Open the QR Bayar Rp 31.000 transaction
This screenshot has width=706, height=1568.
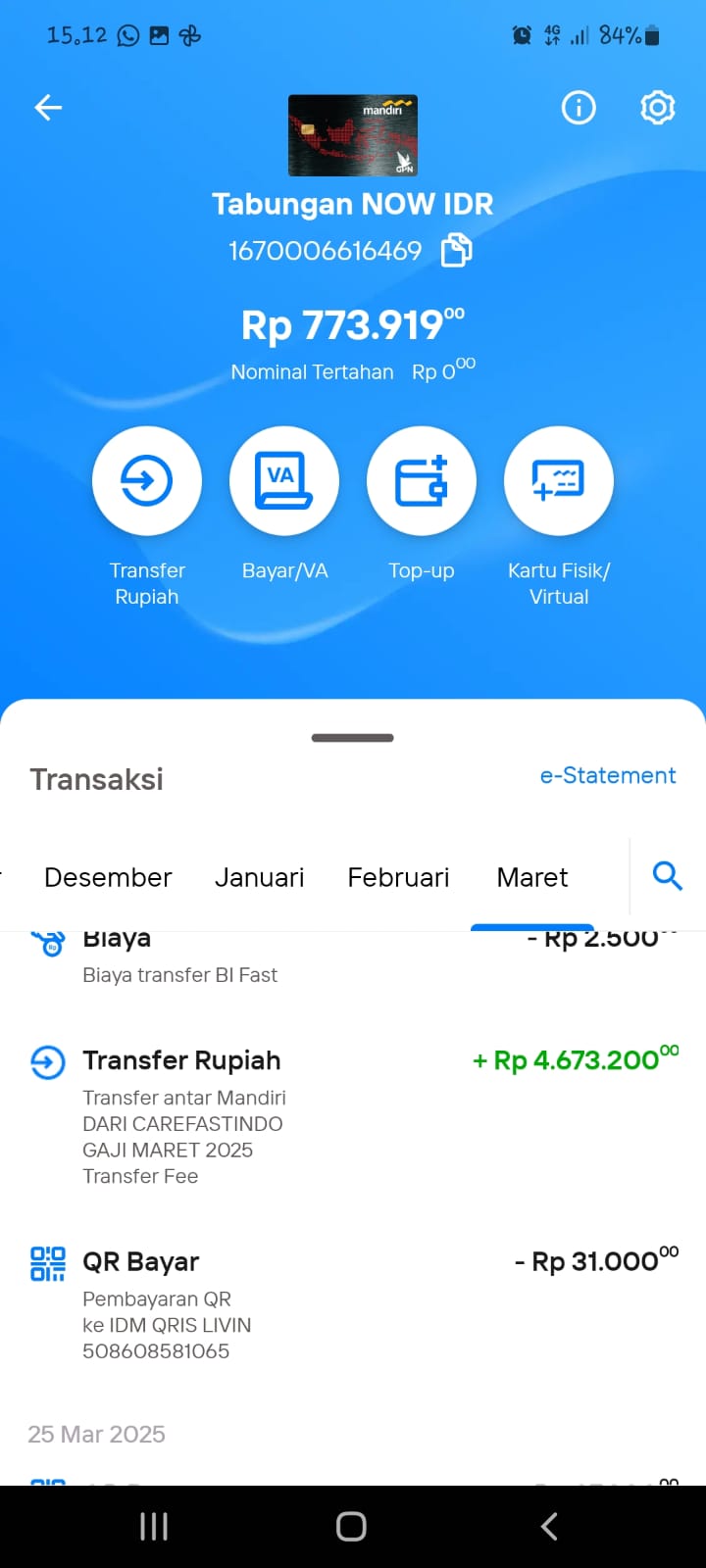click(353, 1305)
